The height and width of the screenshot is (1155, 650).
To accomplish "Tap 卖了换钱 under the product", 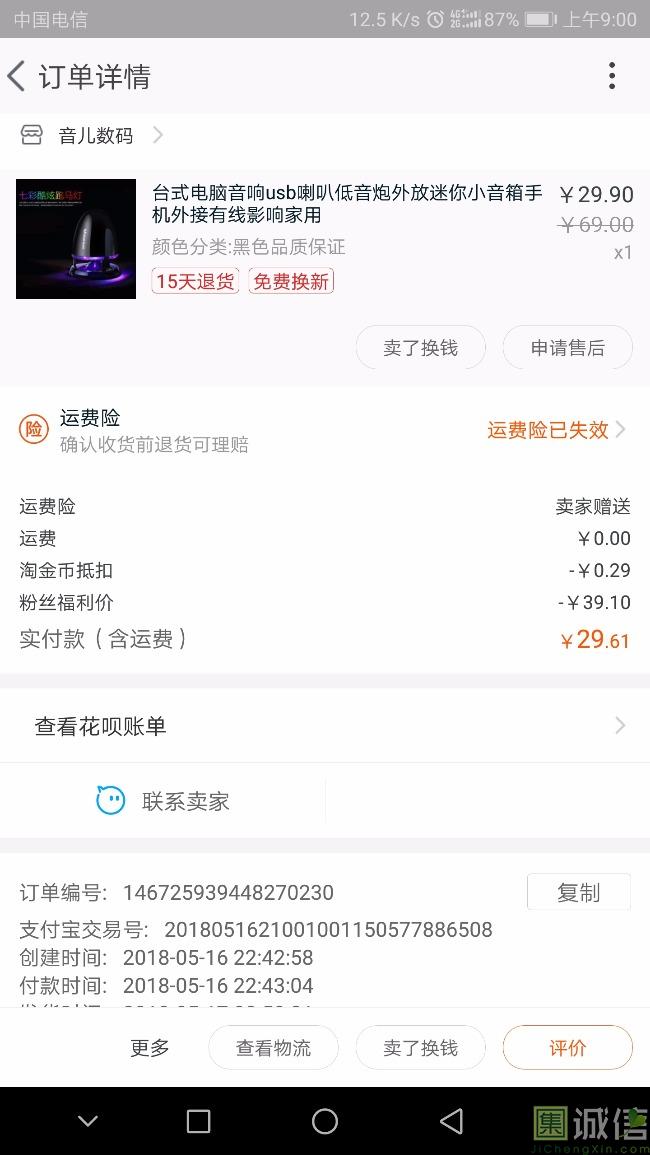I will click(420, 348).
